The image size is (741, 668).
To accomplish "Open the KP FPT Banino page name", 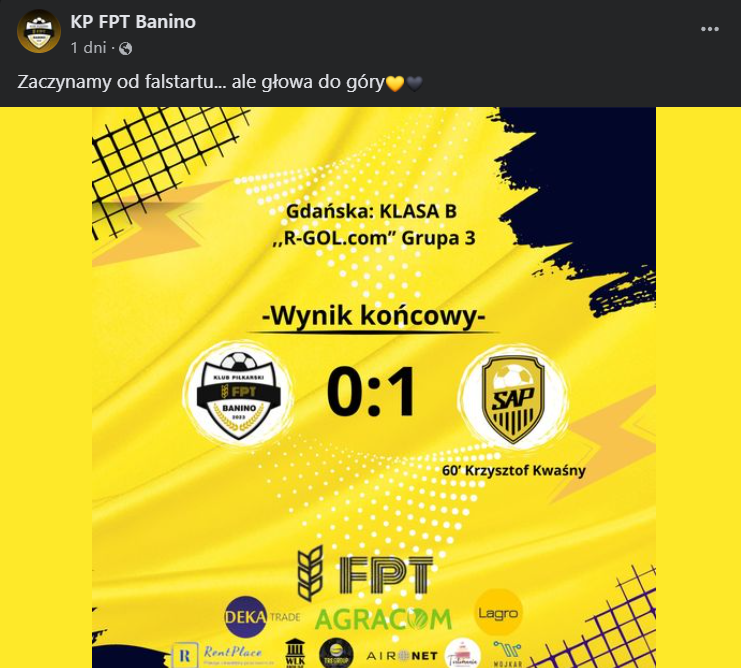I will pyautogui.click(x=133, y=21).
